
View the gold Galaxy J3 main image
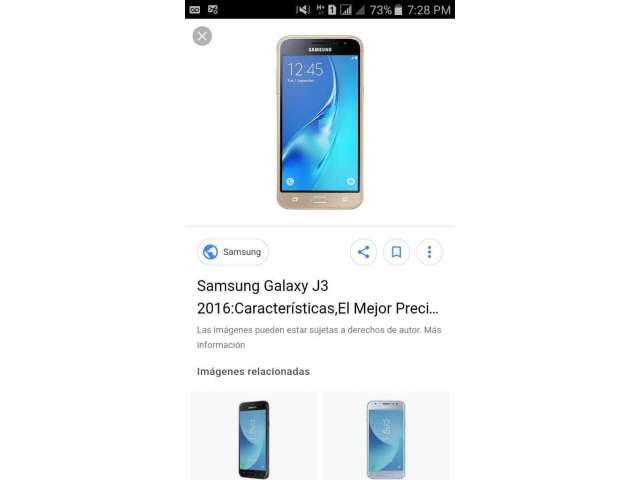click(x=320, y=122)
